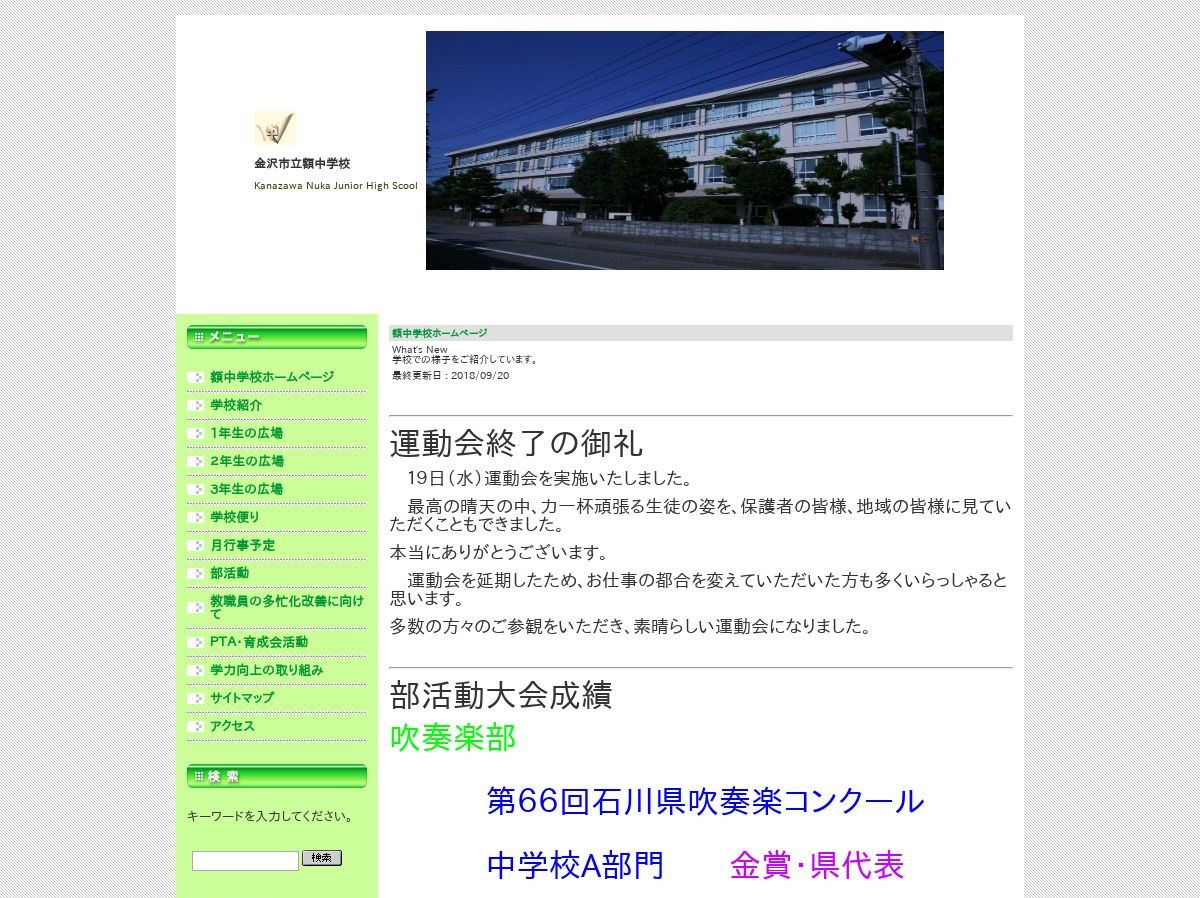Go to 3年生の広場 page
Viewport: 1200px width, 898px height.
246,489
